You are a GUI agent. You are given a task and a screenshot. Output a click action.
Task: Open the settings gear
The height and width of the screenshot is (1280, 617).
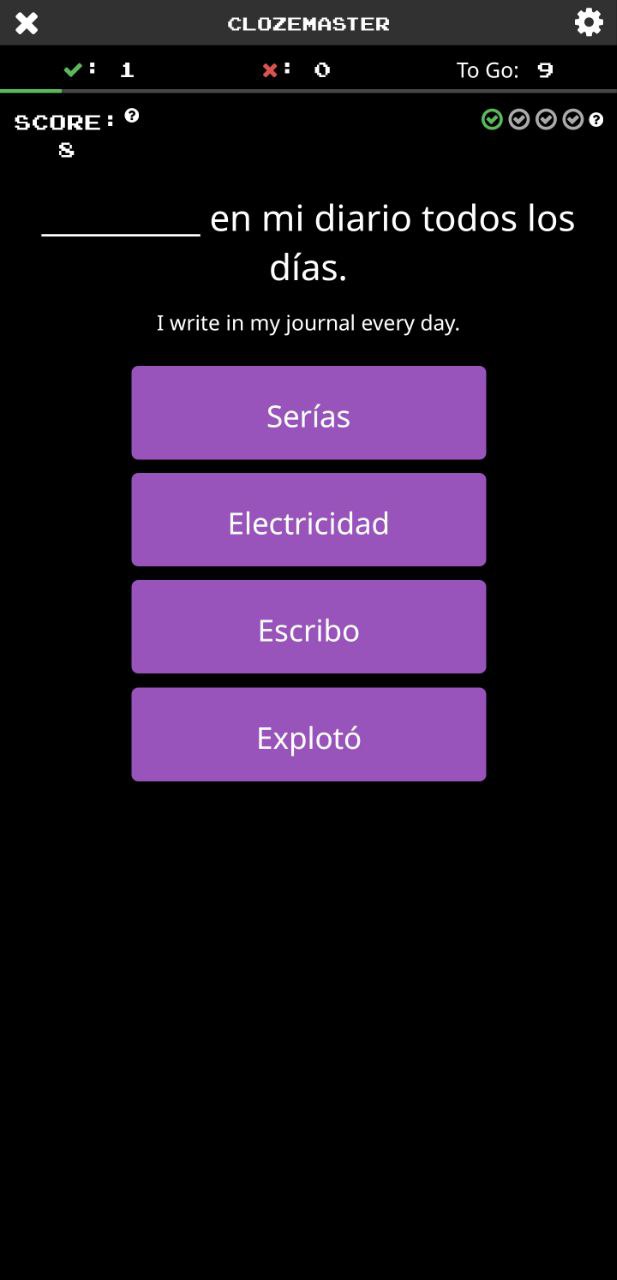pyautogui.click(x=589, y=22)
